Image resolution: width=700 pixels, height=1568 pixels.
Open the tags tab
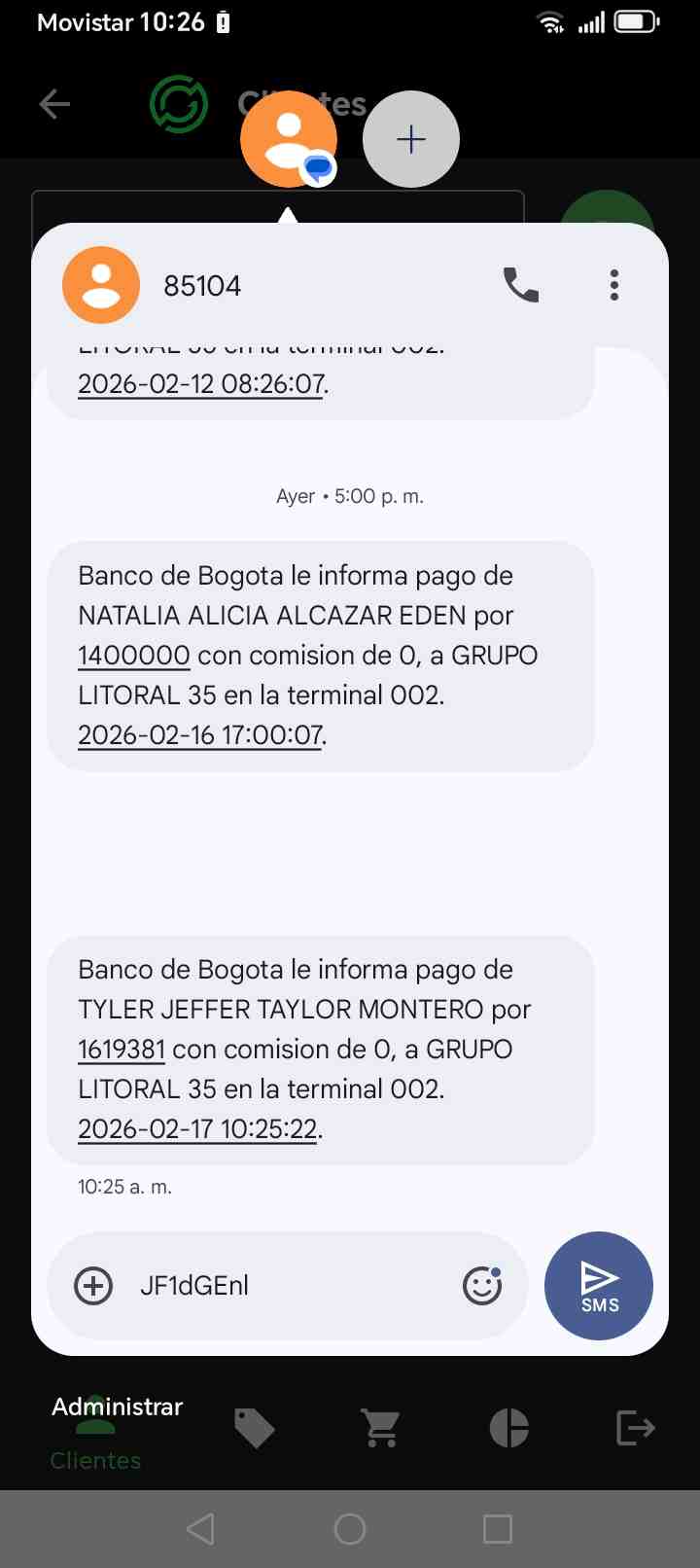[x=255, y=1428]
